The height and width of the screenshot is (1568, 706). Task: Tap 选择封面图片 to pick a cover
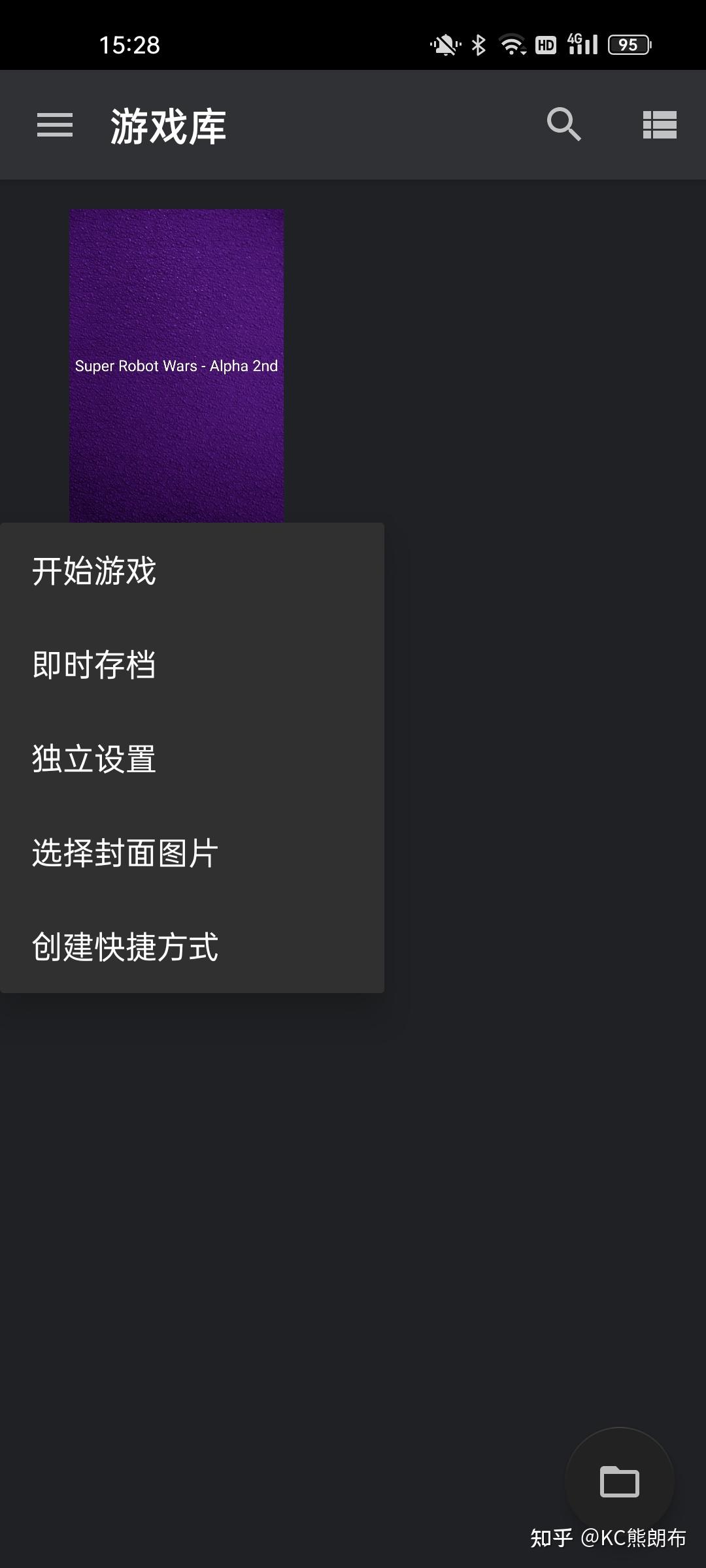[x=192, y=853]
